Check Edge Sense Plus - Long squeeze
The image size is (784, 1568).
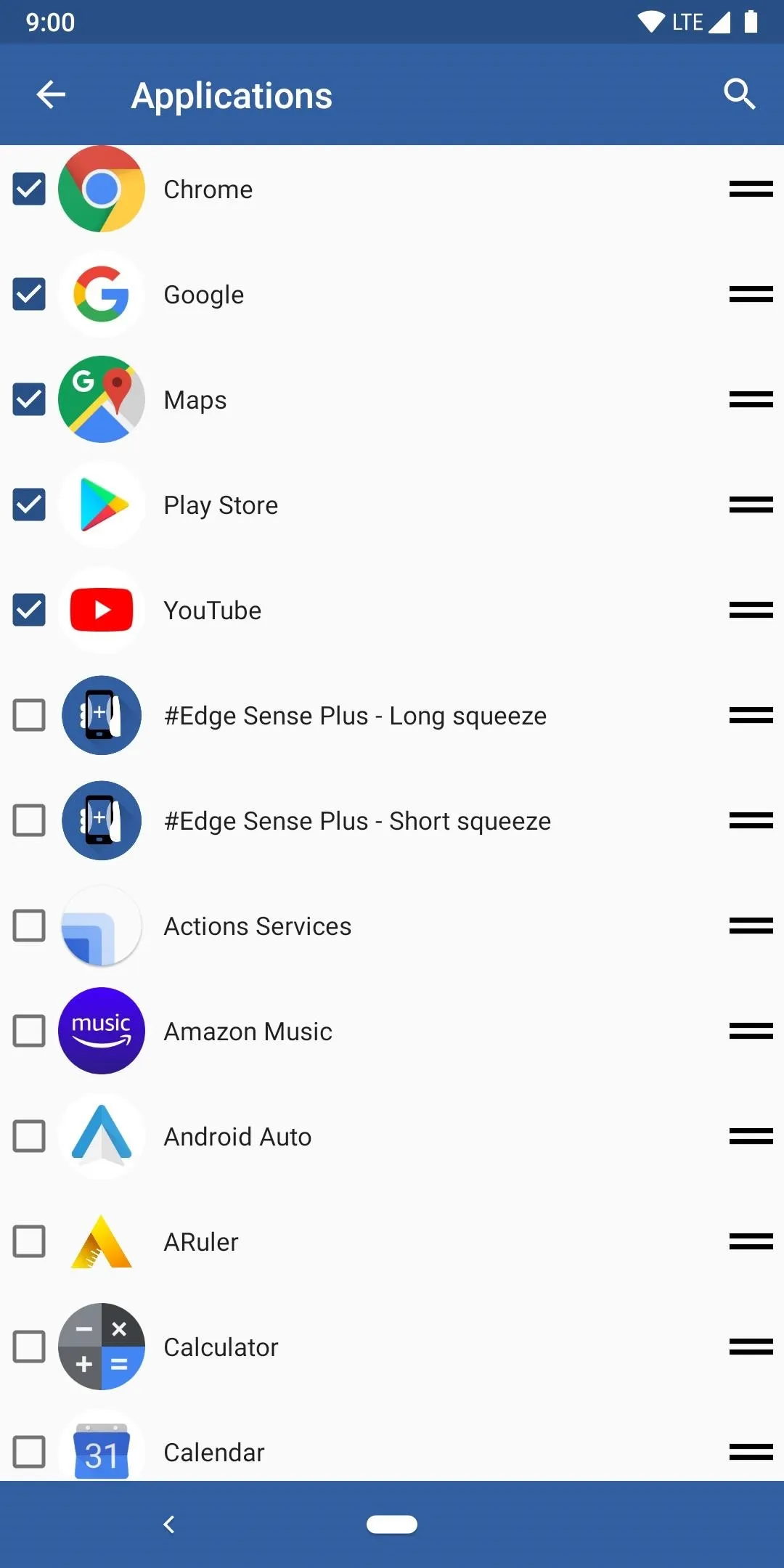tap(29, 715)
